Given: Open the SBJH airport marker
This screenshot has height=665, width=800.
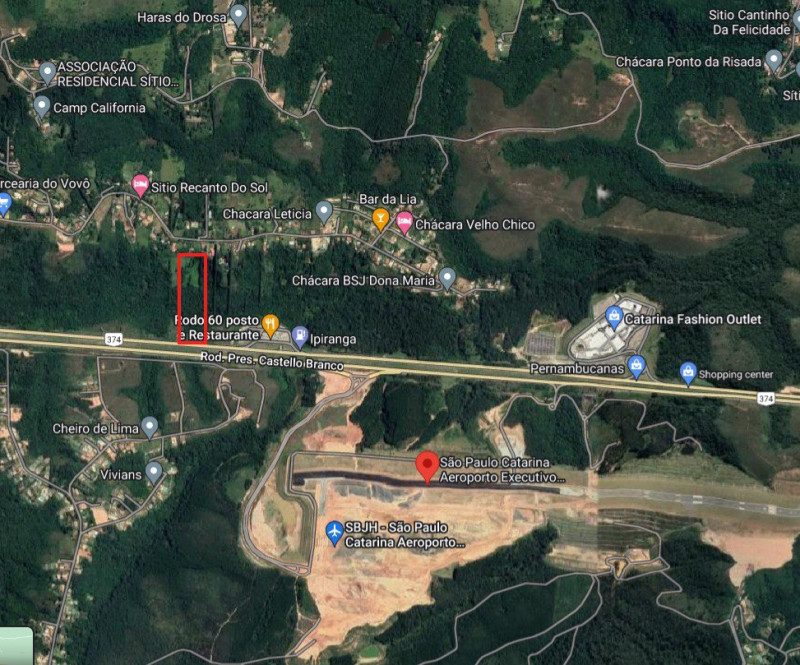Looking at the screenshot, I should 335,532.
